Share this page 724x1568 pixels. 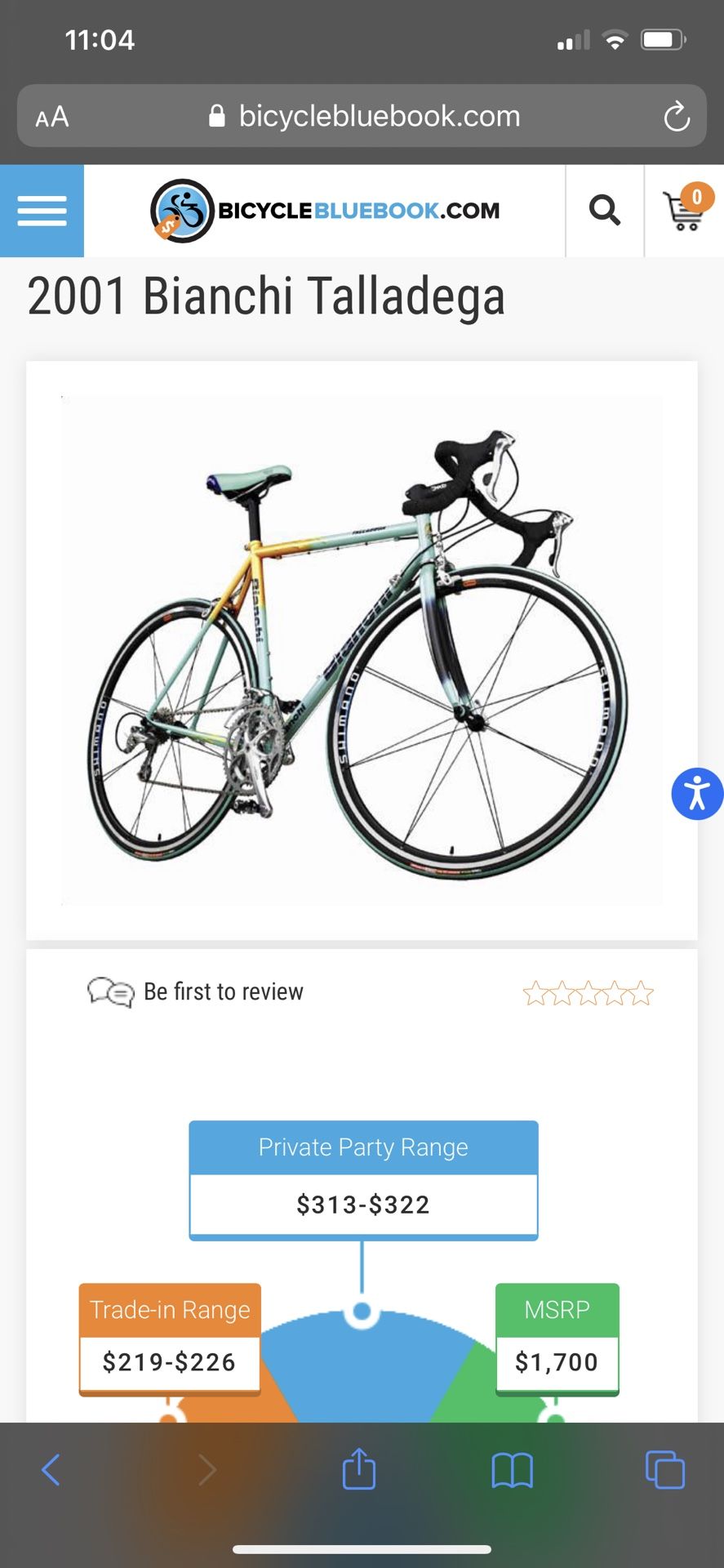coord(358,1468)
